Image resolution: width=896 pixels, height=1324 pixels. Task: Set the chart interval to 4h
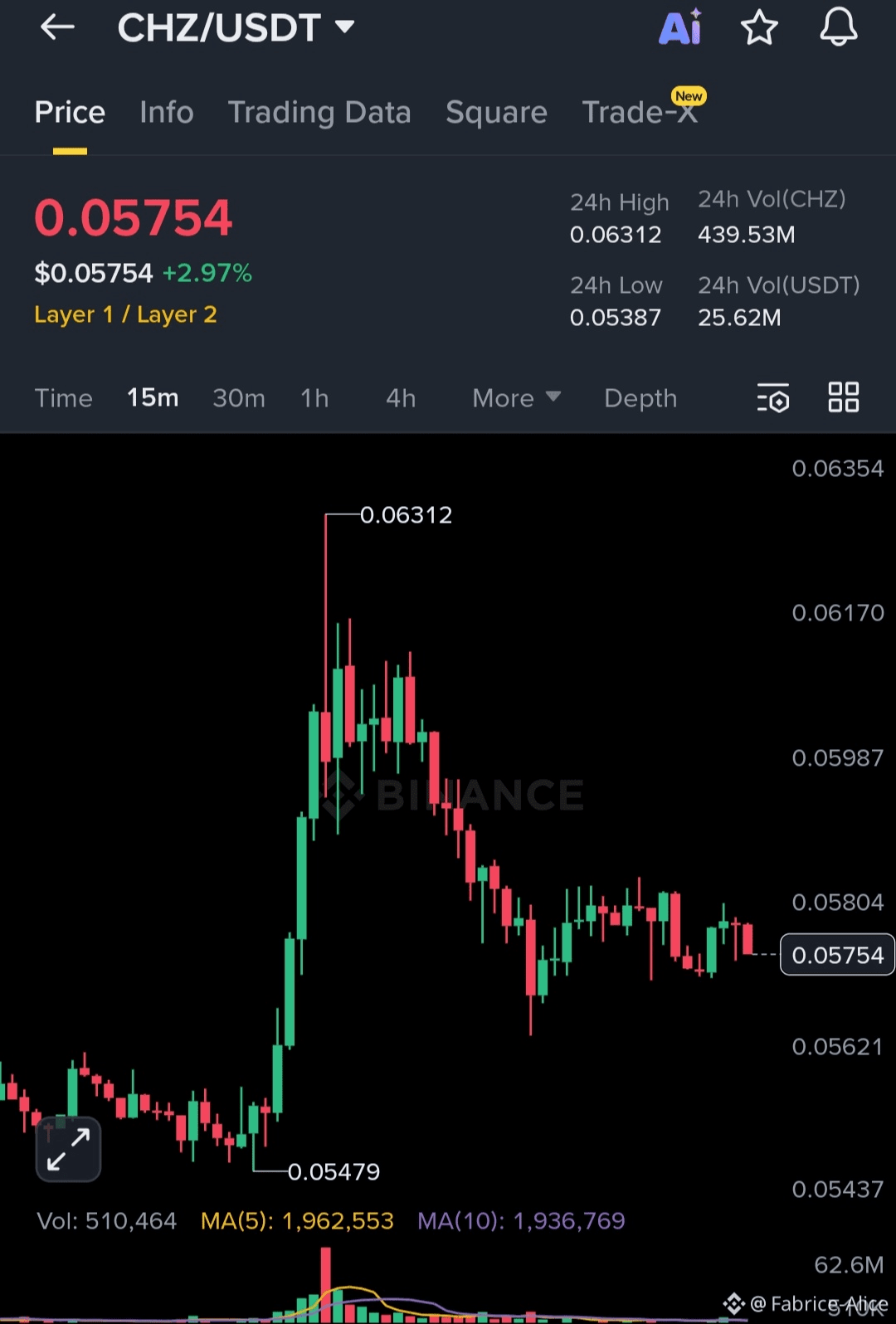point(401,398)
